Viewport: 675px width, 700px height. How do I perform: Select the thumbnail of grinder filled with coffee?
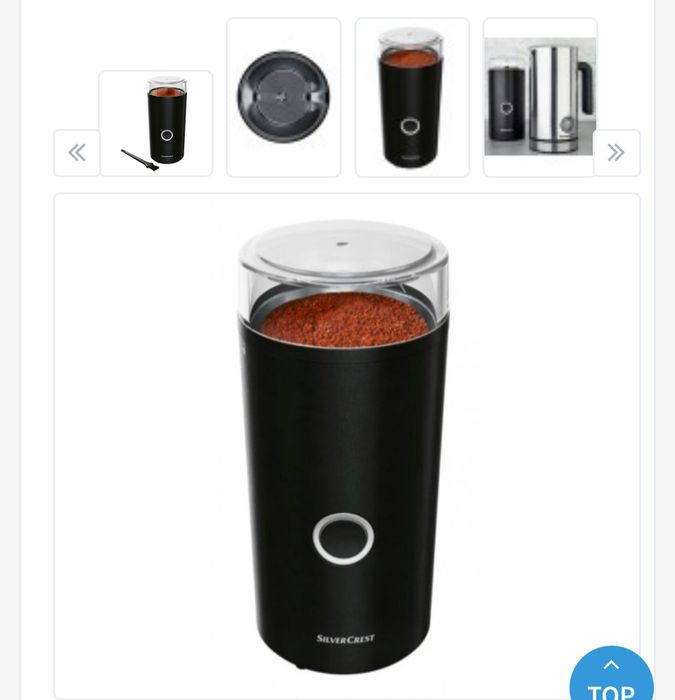coord(412,97)
